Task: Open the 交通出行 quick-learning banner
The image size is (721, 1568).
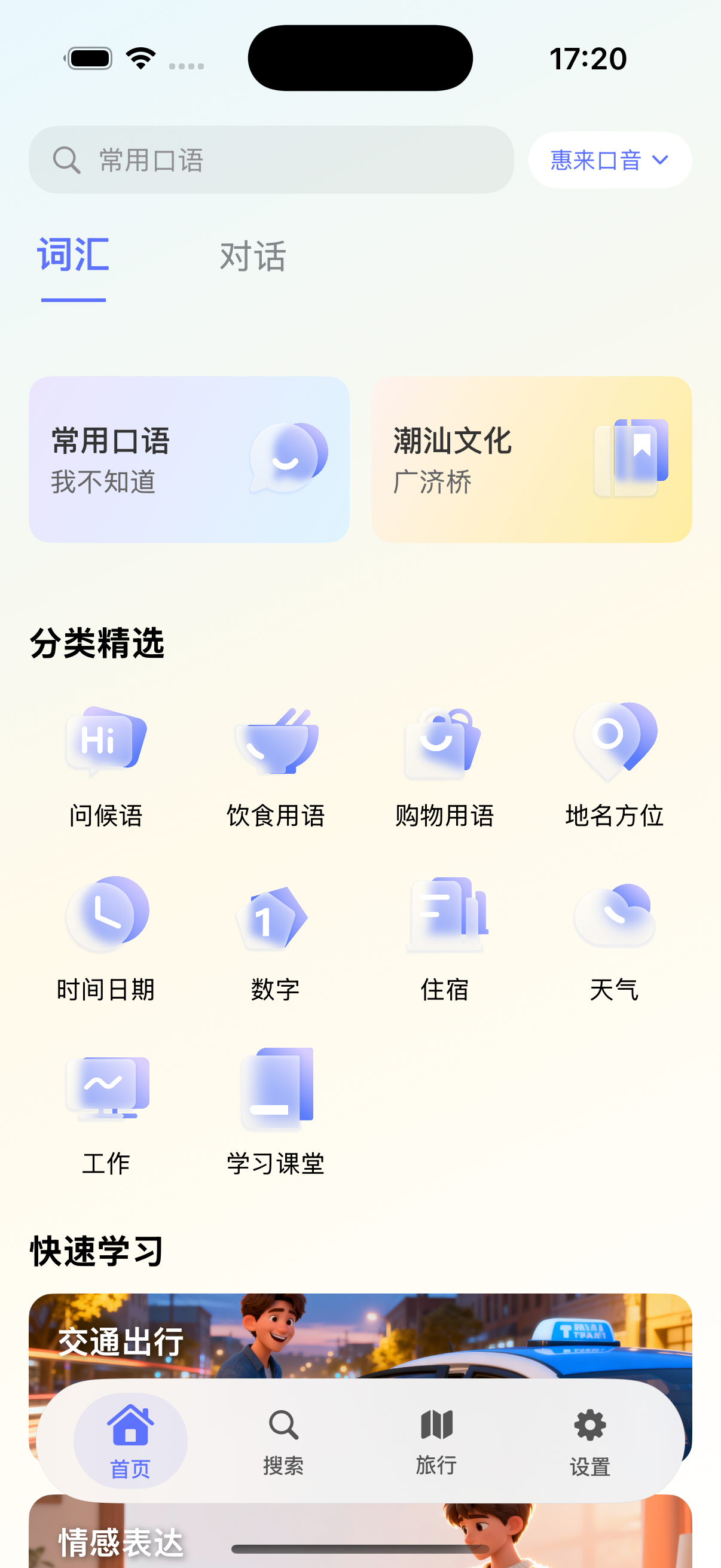Action: [x=360, y=1336]
